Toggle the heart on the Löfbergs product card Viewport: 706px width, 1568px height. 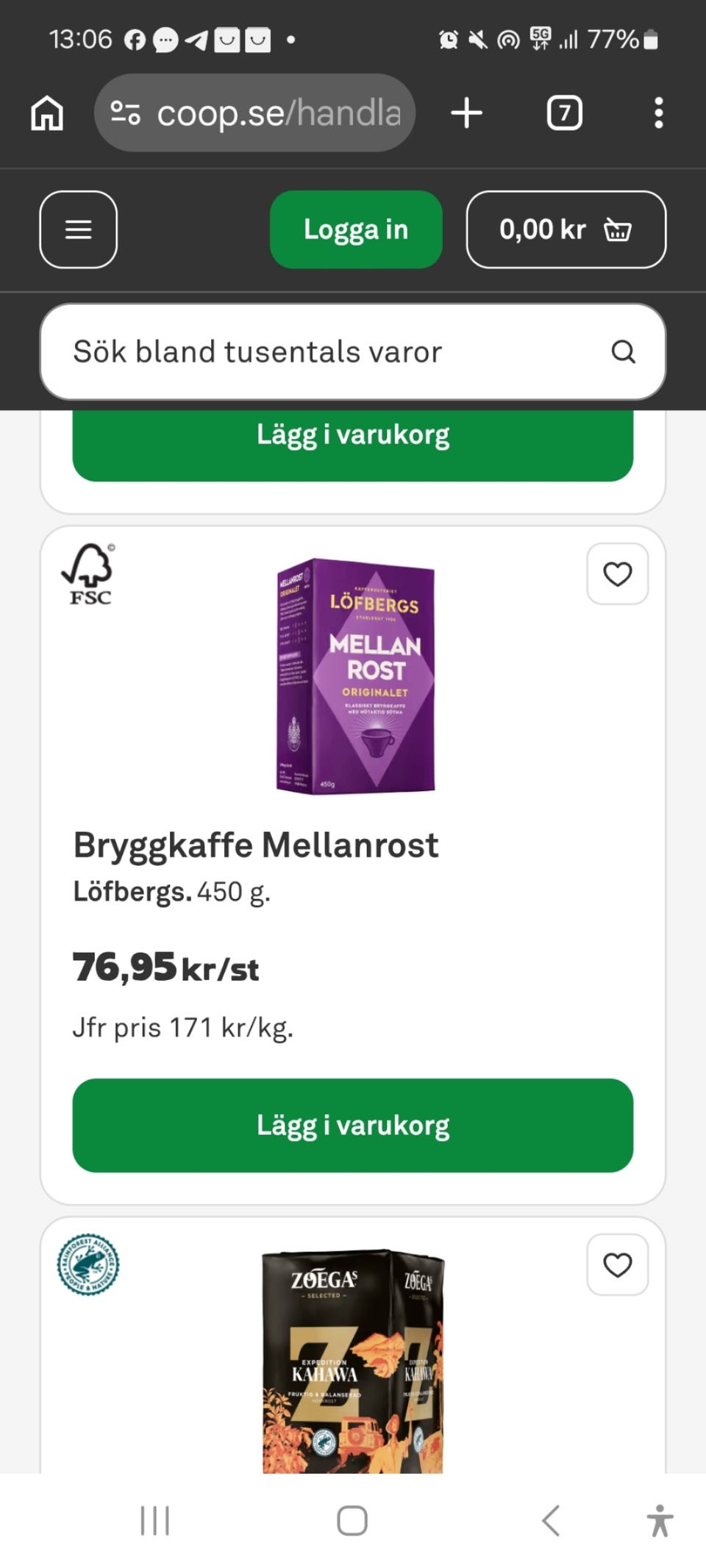point(617,574)
